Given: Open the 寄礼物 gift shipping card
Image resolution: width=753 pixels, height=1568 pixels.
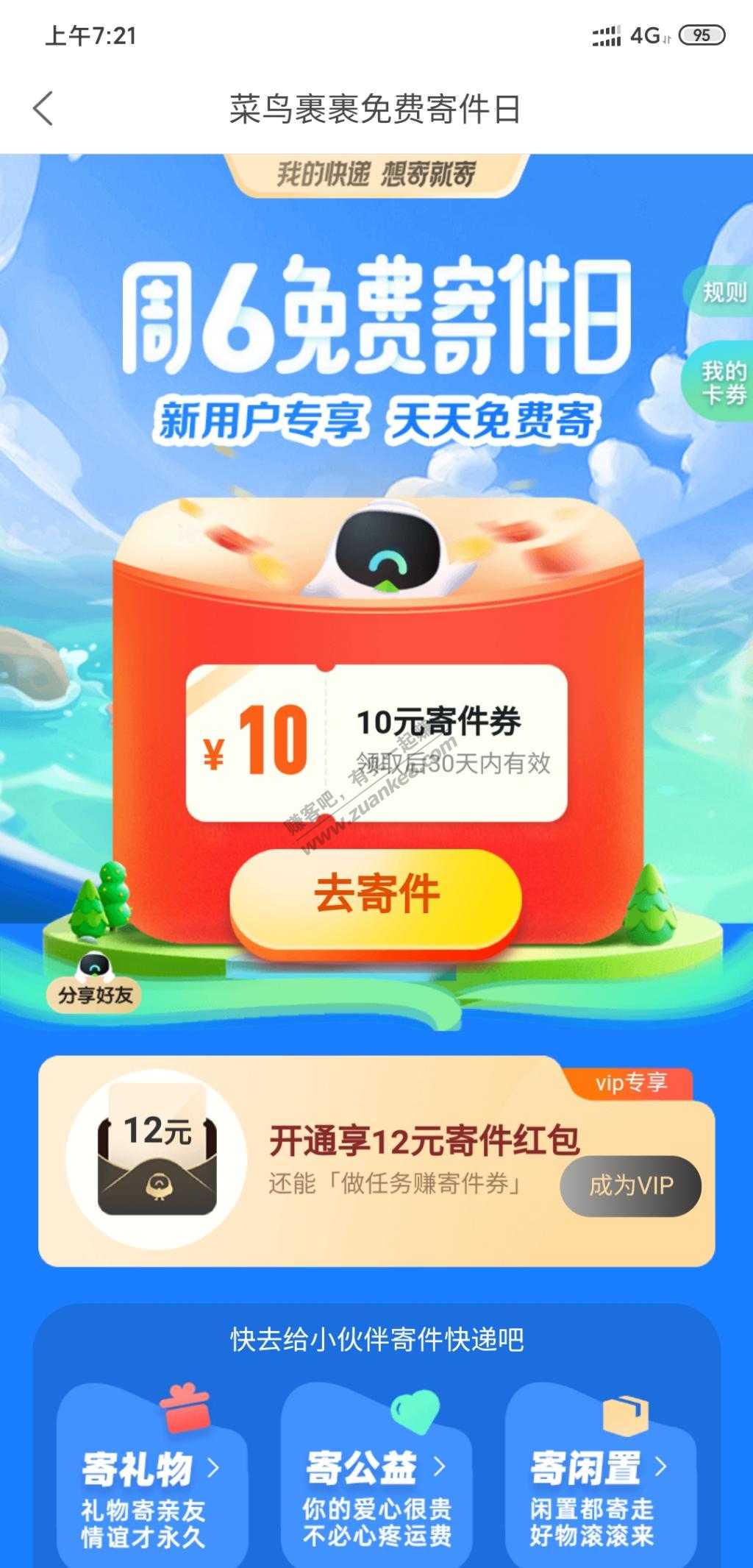Looking at the screenshot, I should click(151, 1479).
